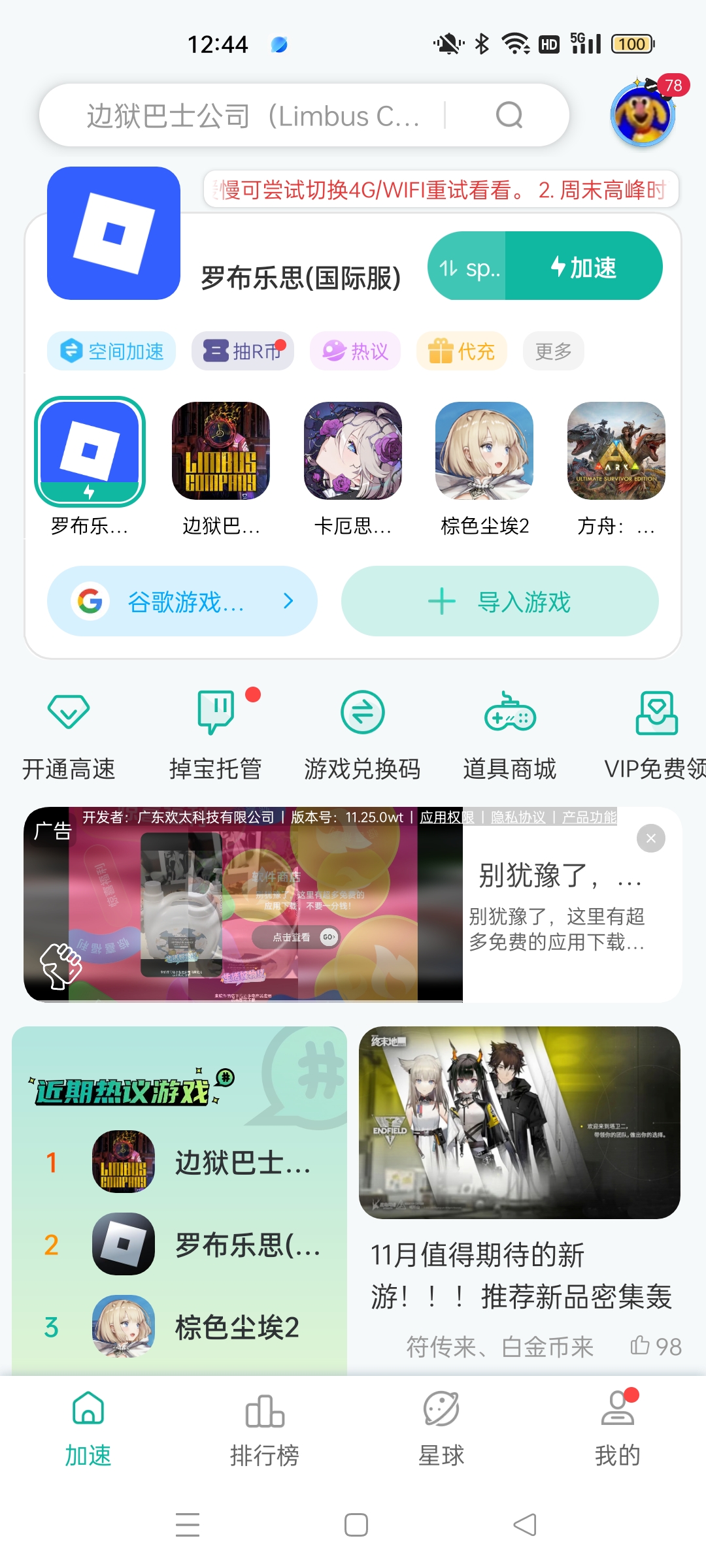706x1568 pixels.
Task: Open the profile avatar with 78 badge
Action: (643, 115)
